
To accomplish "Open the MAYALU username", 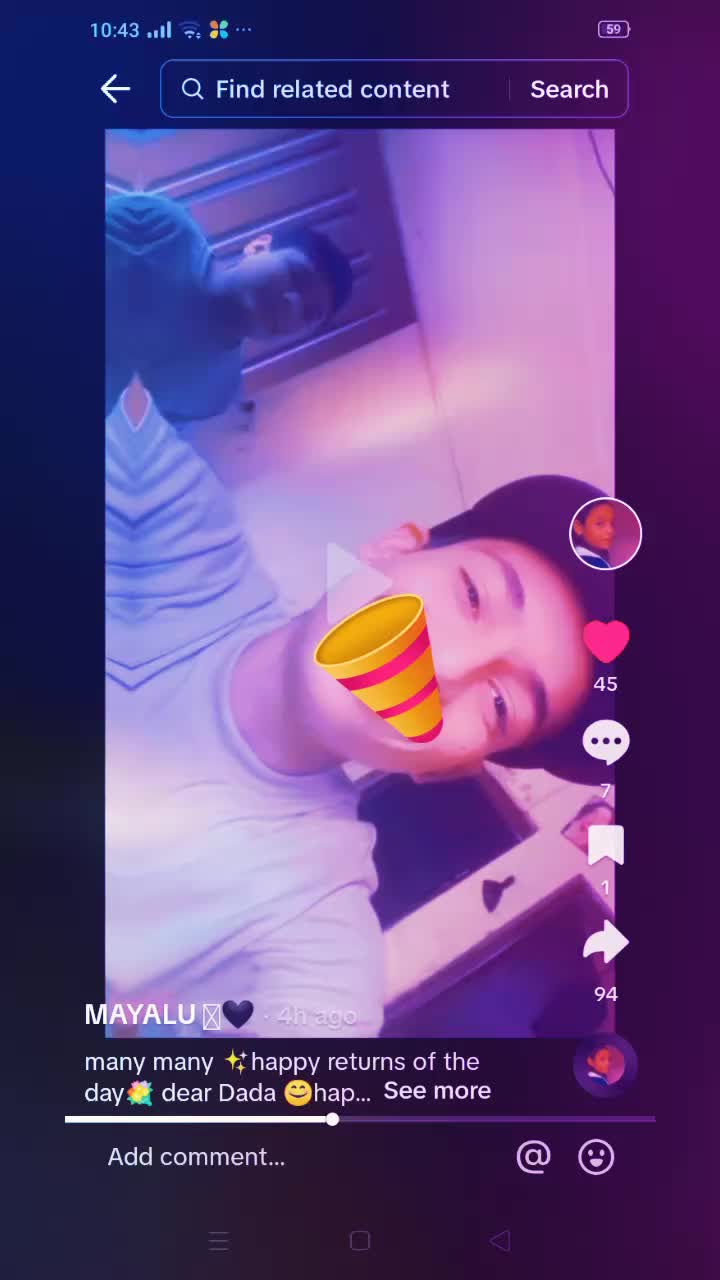I will coord(140,1014).
